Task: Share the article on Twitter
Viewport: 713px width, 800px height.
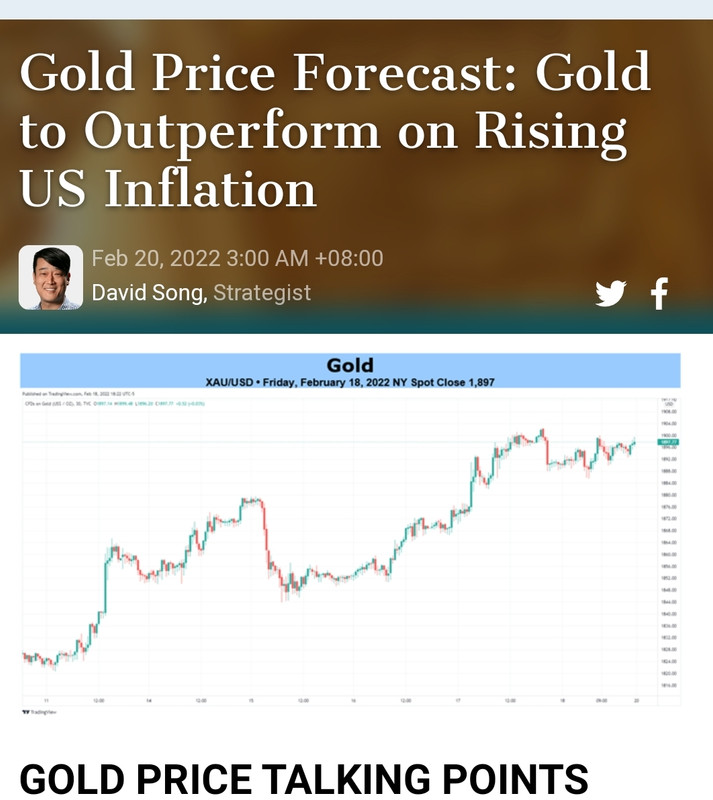Action: tap(610, 293)
